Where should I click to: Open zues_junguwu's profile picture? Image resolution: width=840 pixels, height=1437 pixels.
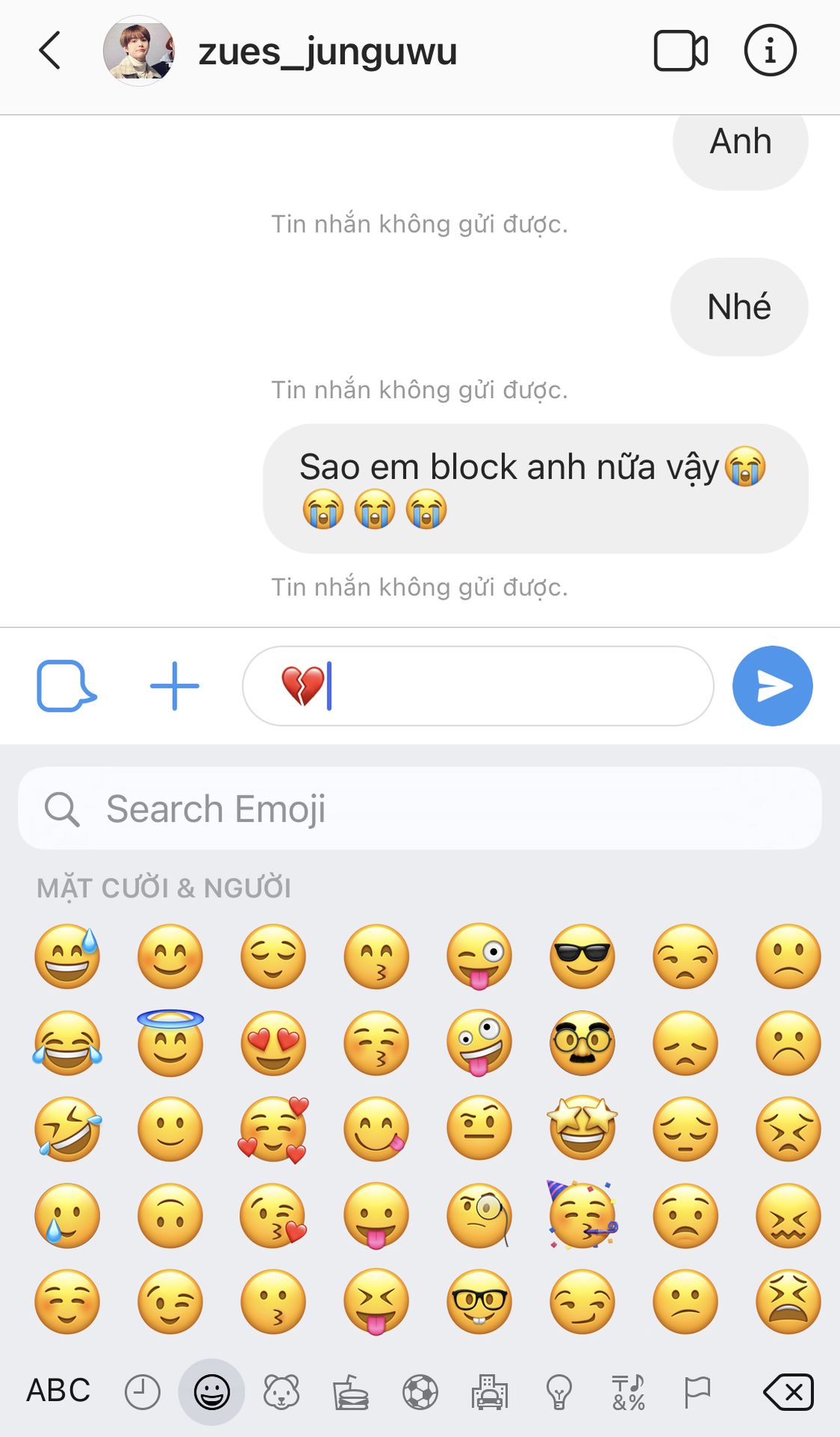tap(139, 51)
